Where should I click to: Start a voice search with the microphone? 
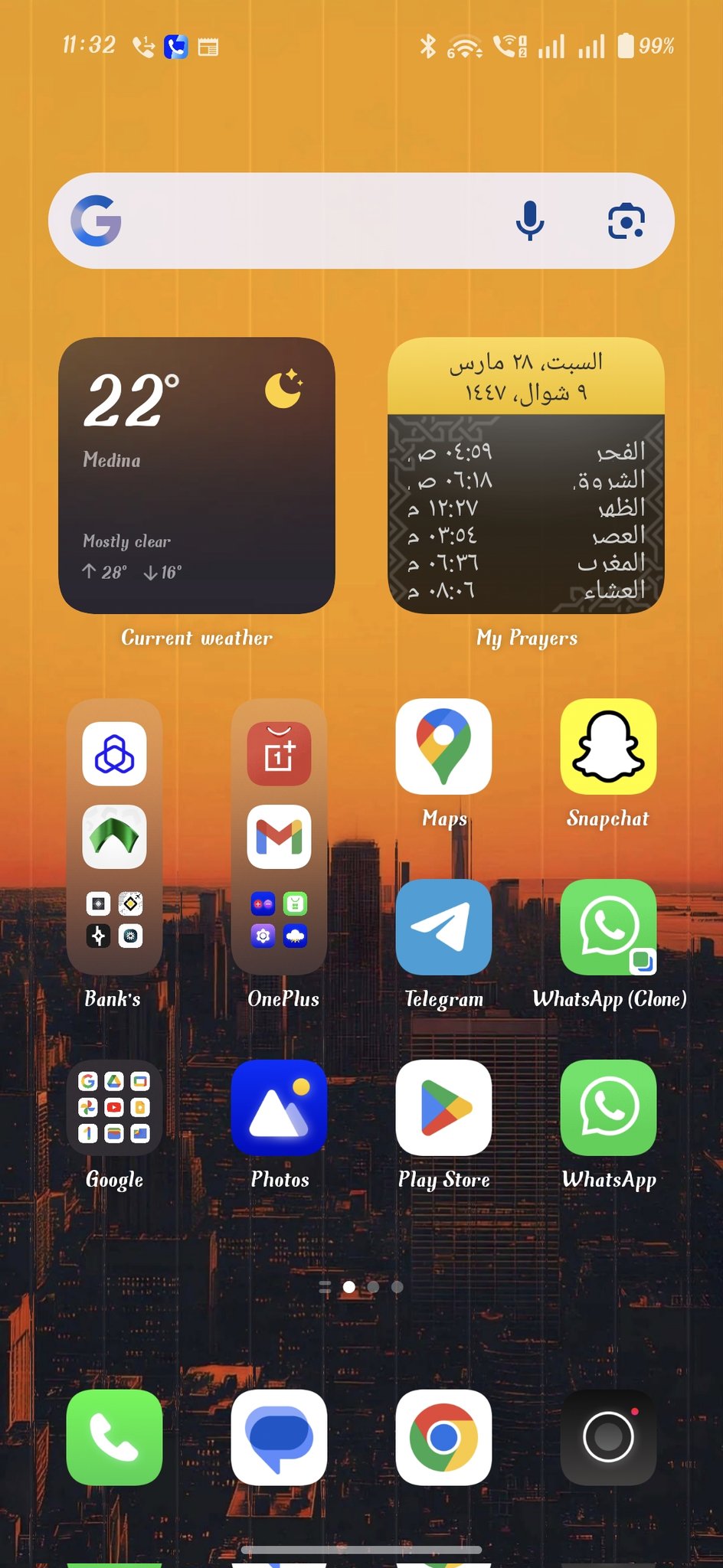click(x=529, y=220)
